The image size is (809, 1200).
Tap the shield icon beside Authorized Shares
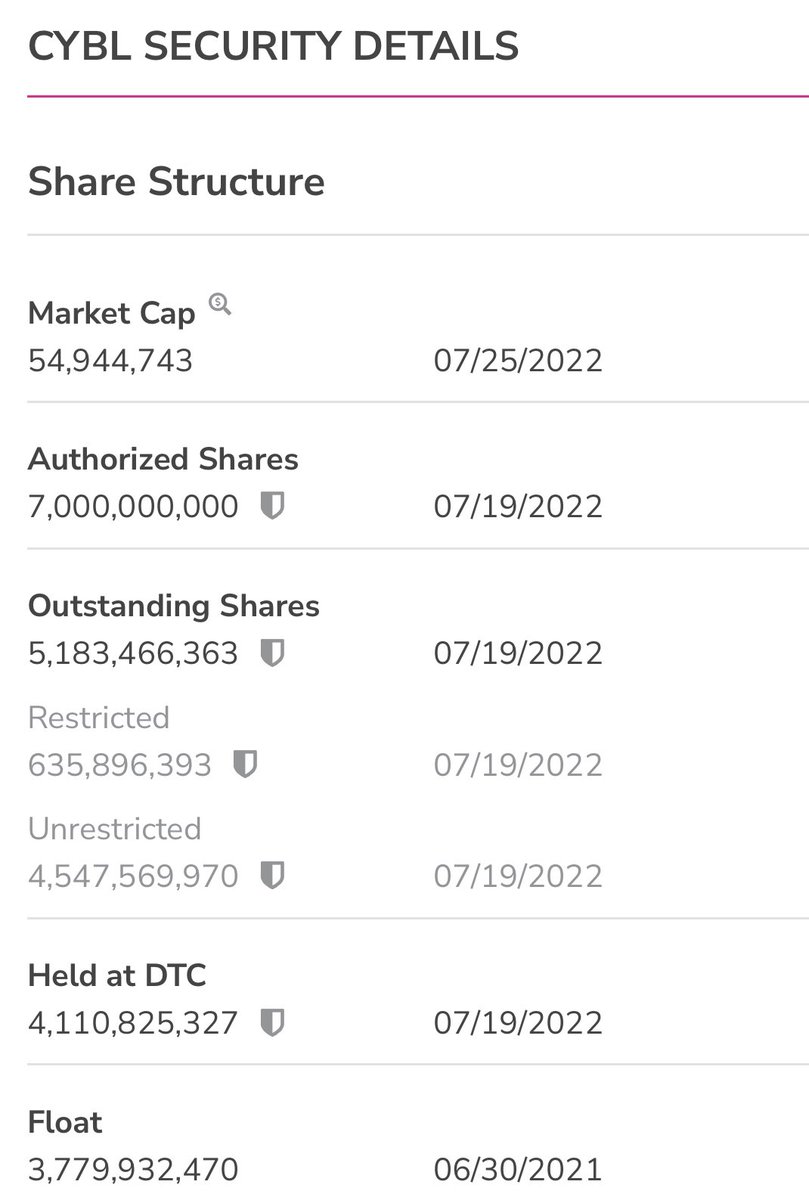click(x=272, y=506)
